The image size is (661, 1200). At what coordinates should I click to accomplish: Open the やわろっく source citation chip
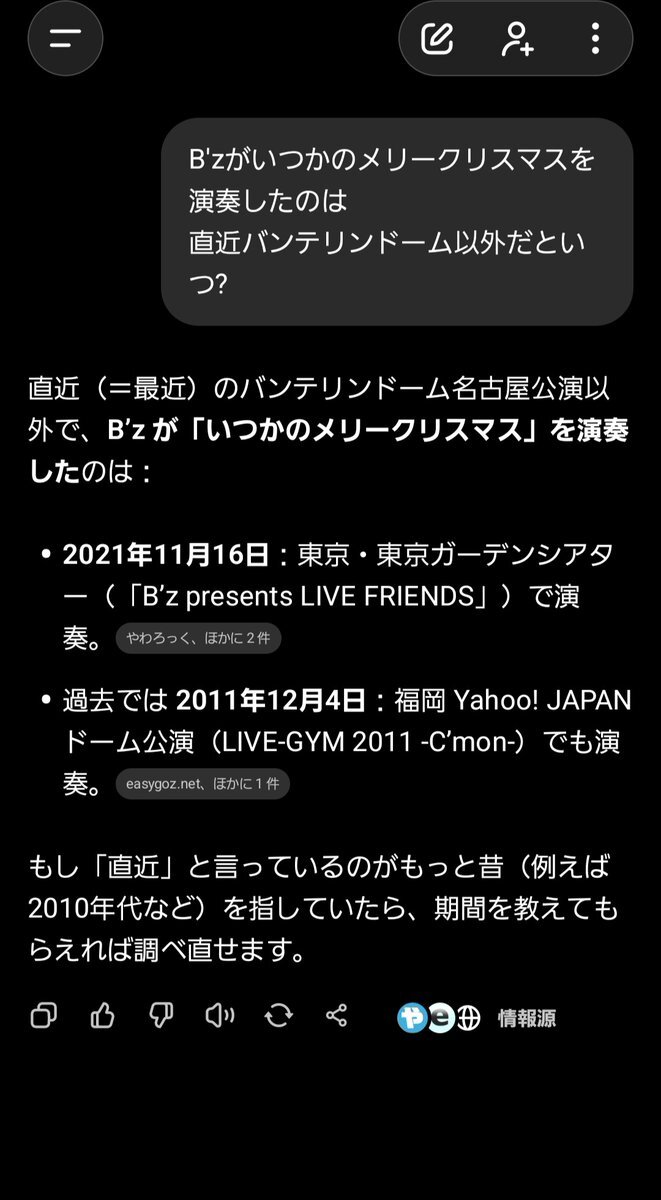tap(198, 638)
